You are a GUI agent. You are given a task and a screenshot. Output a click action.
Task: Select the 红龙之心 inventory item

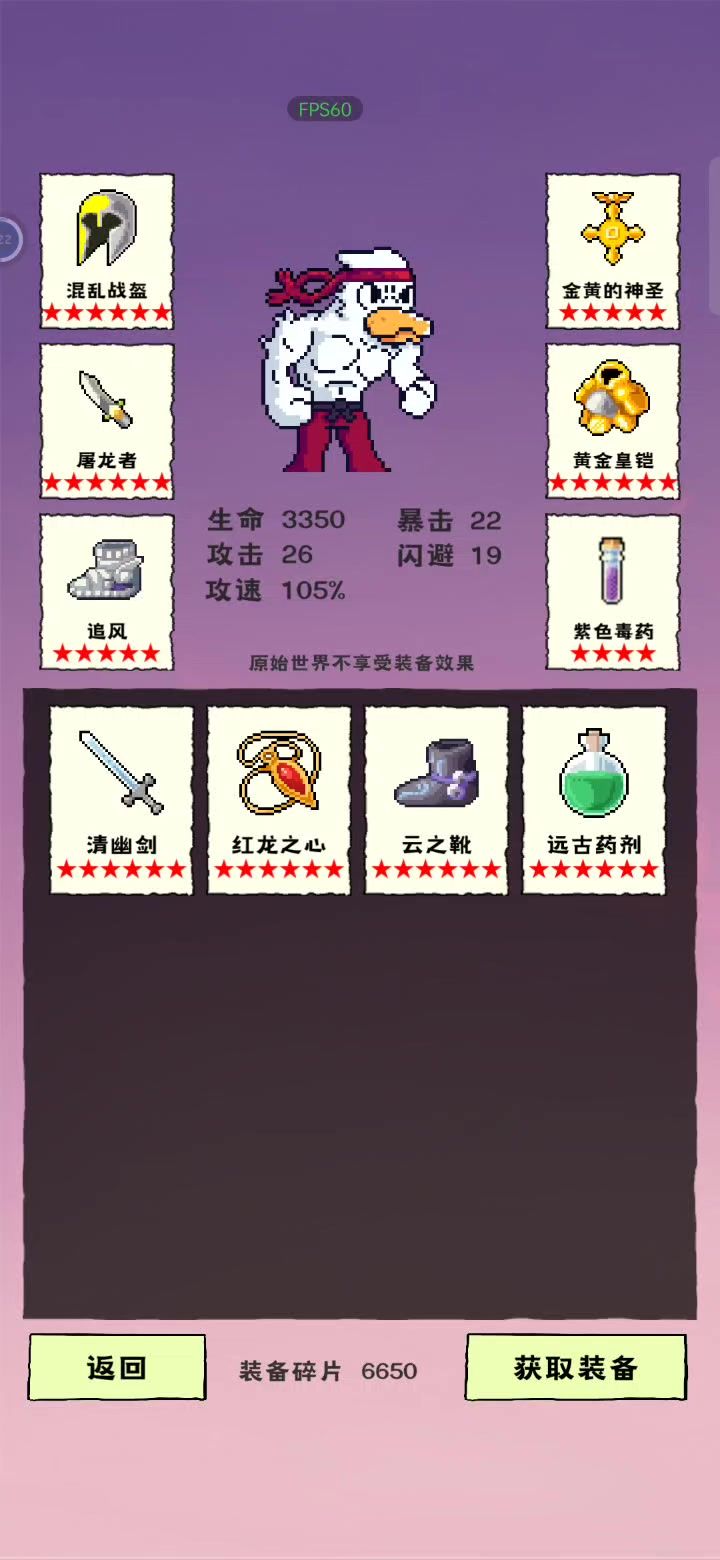coord(279,799)
